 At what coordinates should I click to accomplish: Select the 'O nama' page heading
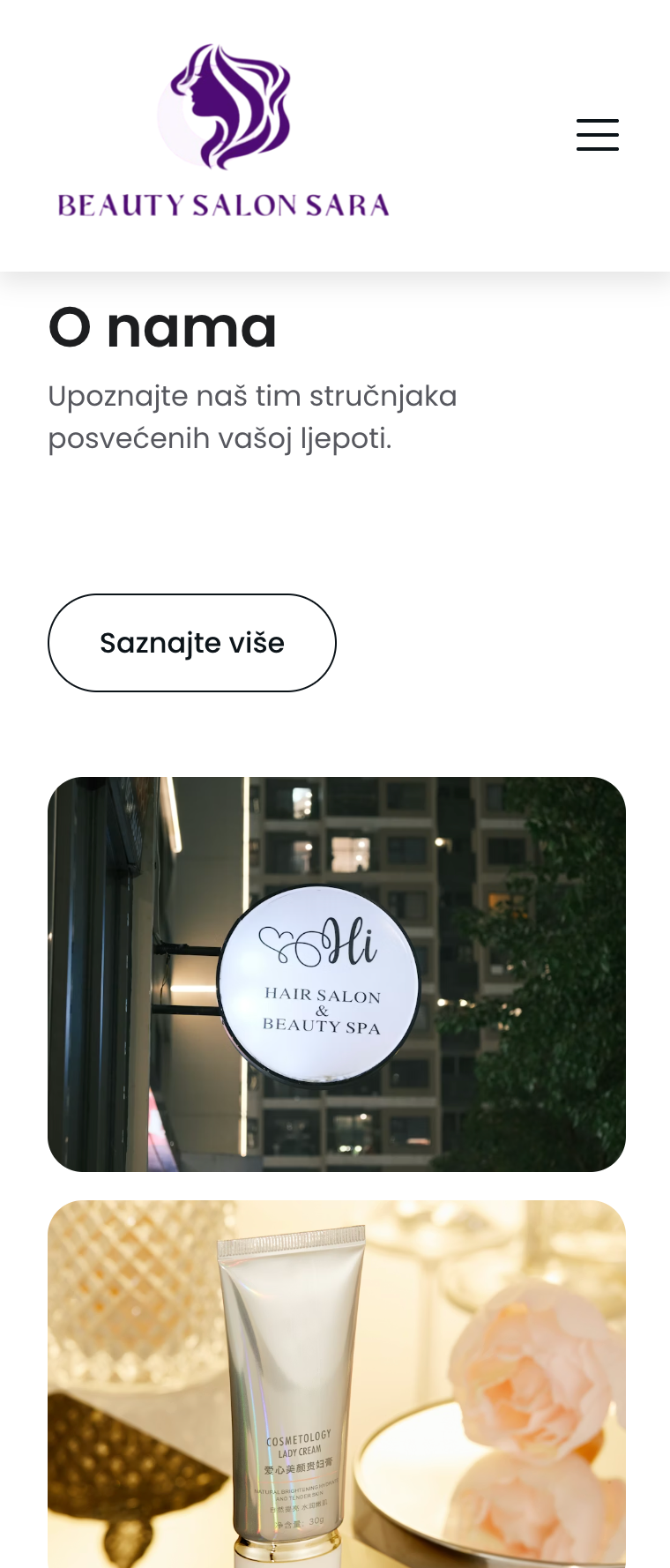pos(163,328)
